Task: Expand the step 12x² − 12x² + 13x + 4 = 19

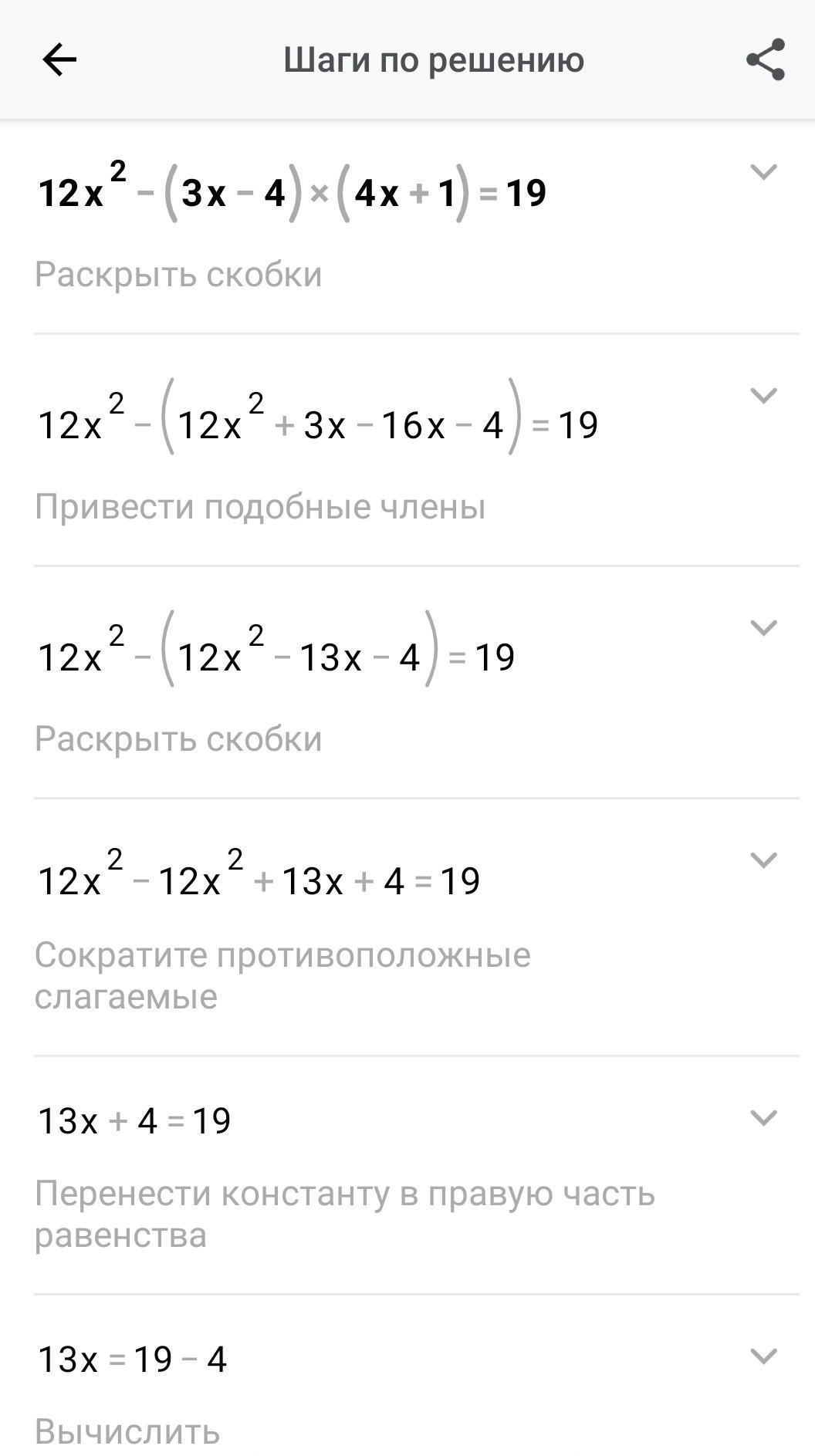Action: coord(763,860)
